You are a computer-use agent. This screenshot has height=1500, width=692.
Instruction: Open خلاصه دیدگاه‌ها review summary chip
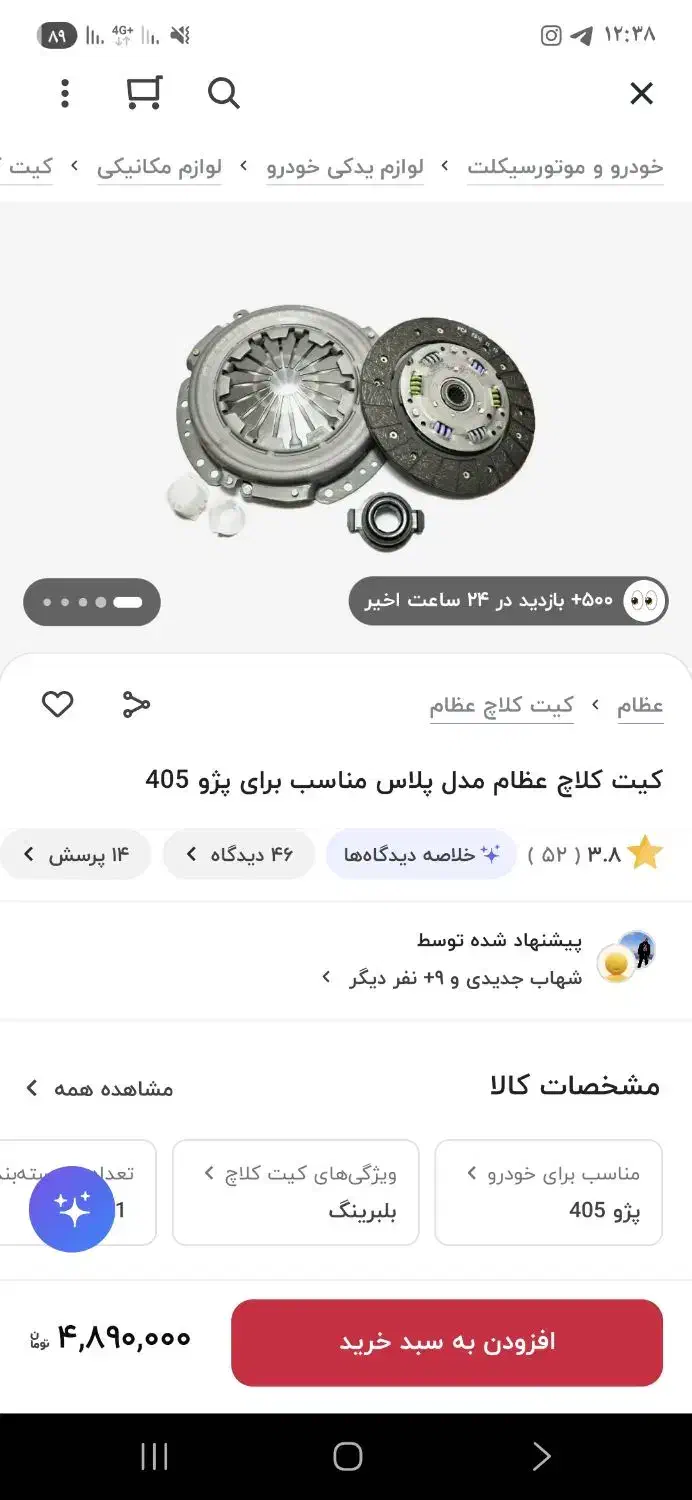(x=421, y=855)
